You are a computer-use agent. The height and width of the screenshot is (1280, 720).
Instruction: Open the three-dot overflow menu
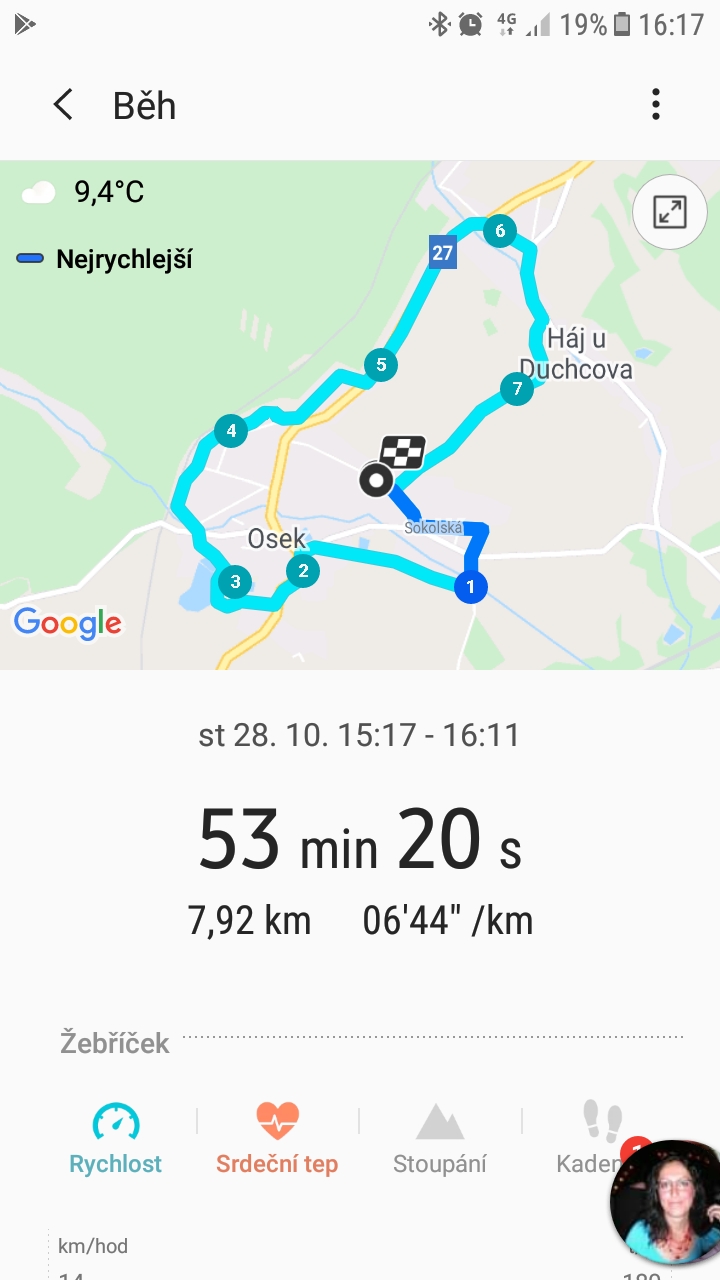click(656, 104)
